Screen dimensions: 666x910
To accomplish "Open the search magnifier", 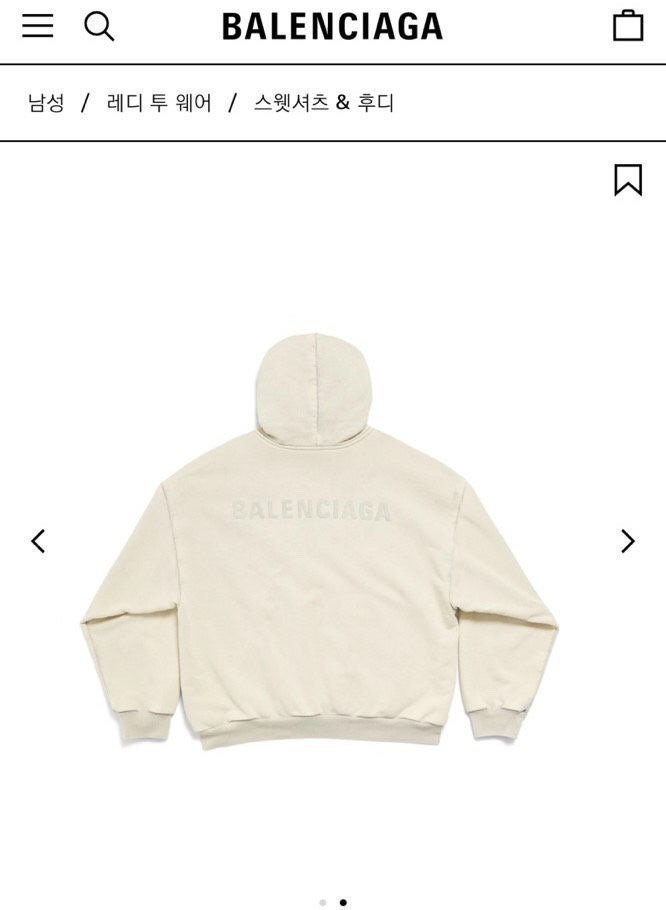I will [x=99, y=26].
